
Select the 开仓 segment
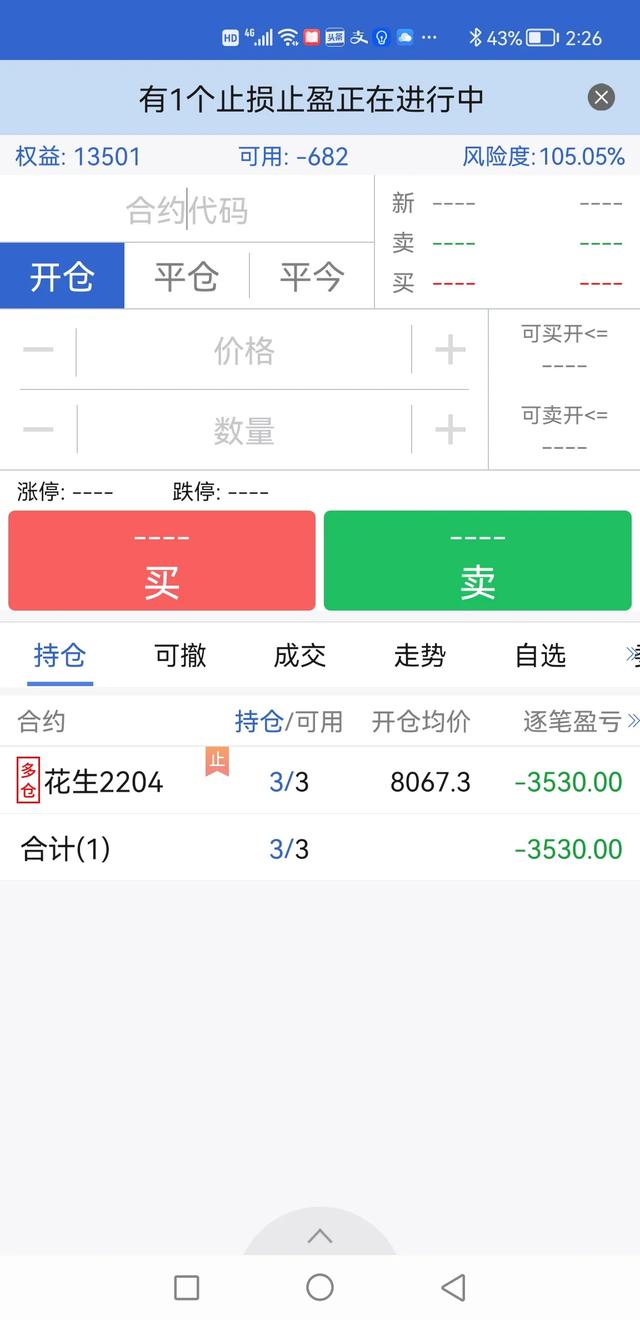[62, 275]
